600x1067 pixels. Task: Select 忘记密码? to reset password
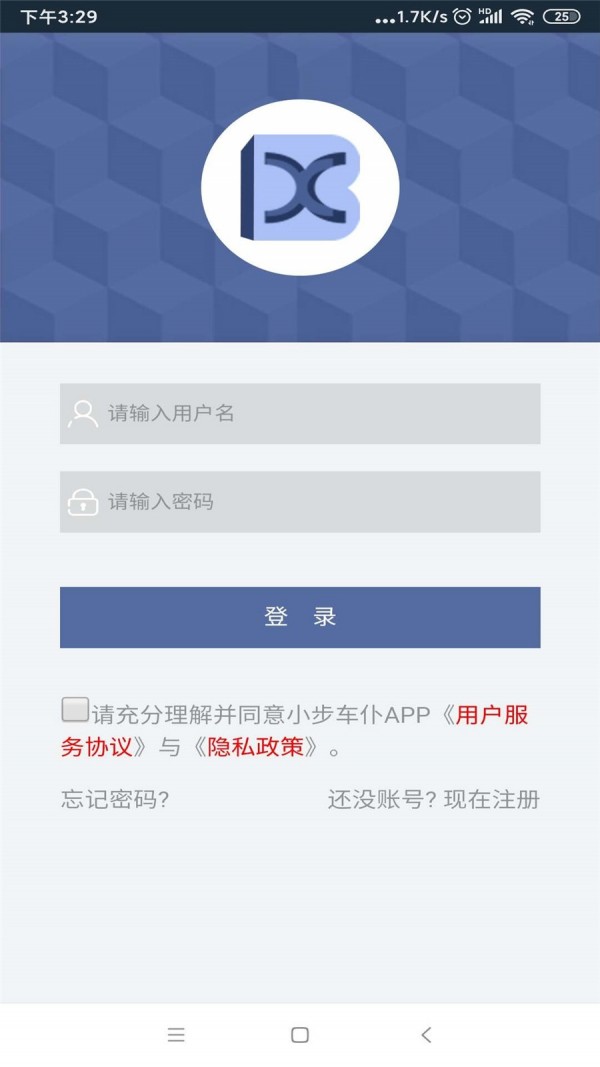[115, 799]
